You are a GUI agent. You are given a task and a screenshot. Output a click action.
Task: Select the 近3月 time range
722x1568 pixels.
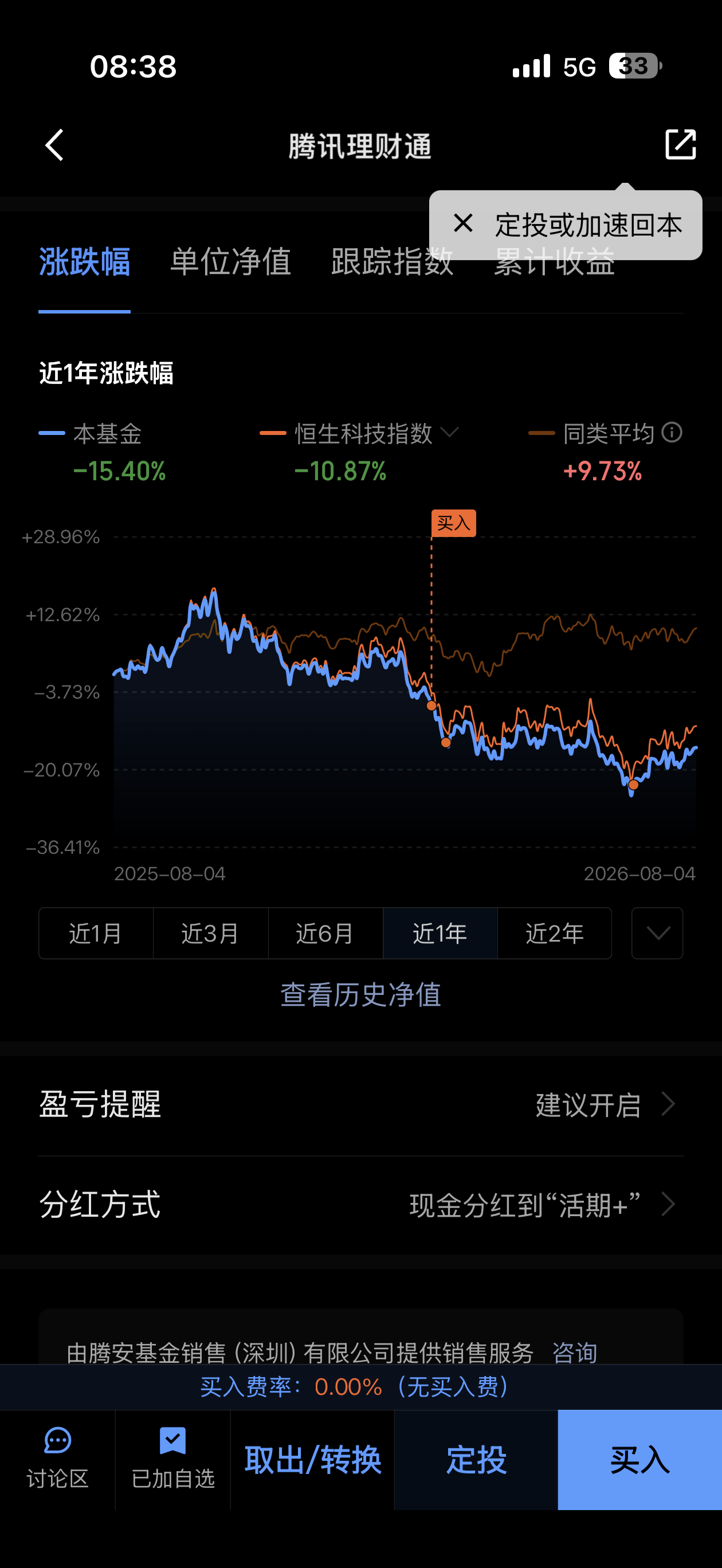[x=211, y=933]
